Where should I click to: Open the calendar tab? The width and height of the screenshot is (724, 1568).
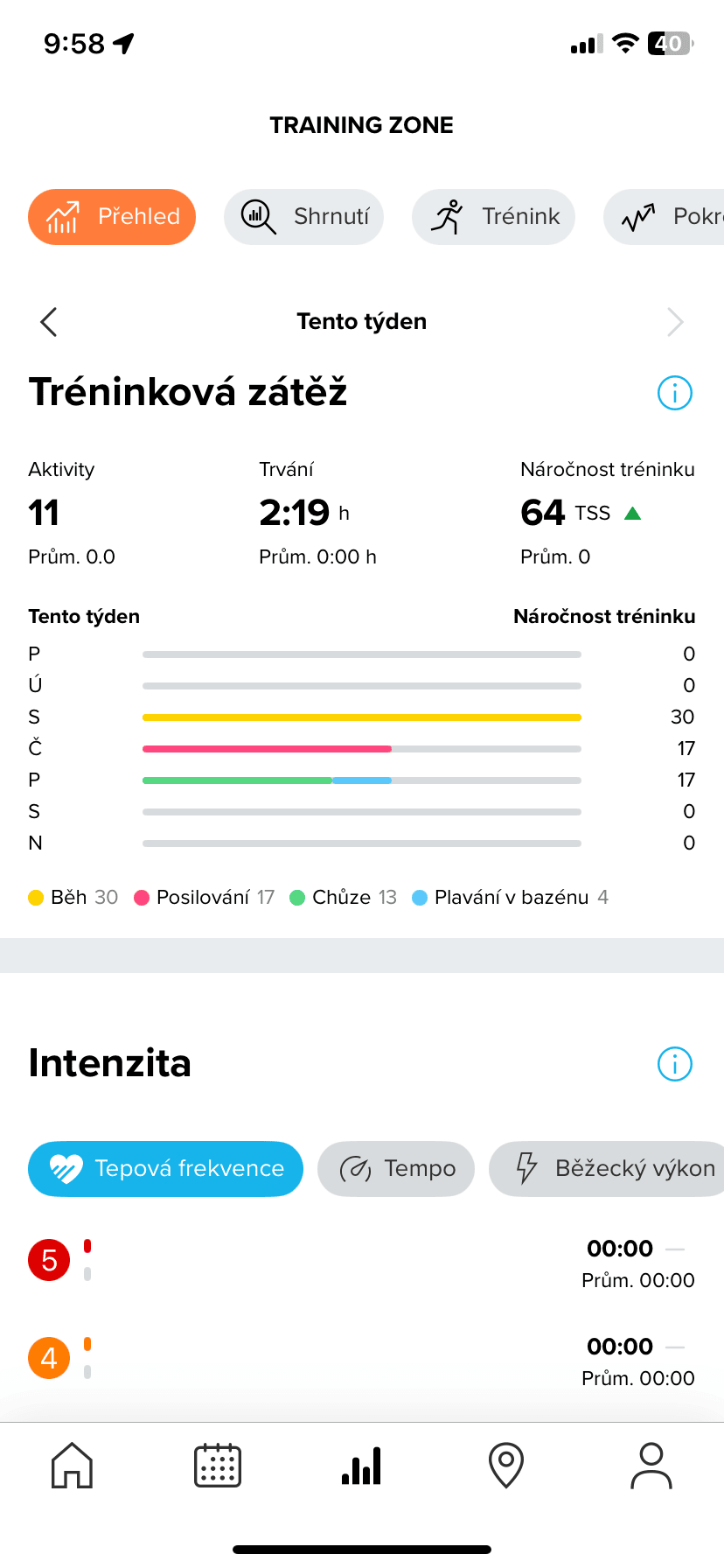(x=217, y=1465)
